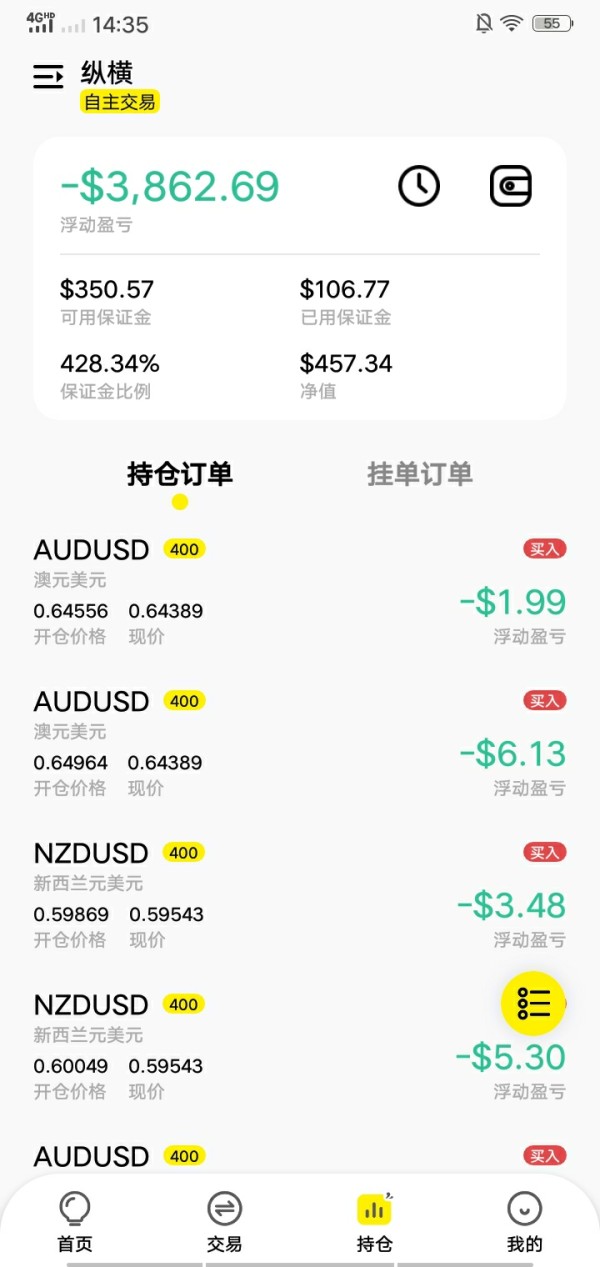Viewport: 600px width, 1267px height.
Task: Tap the 自主交易 label chip
Action: 120,102
